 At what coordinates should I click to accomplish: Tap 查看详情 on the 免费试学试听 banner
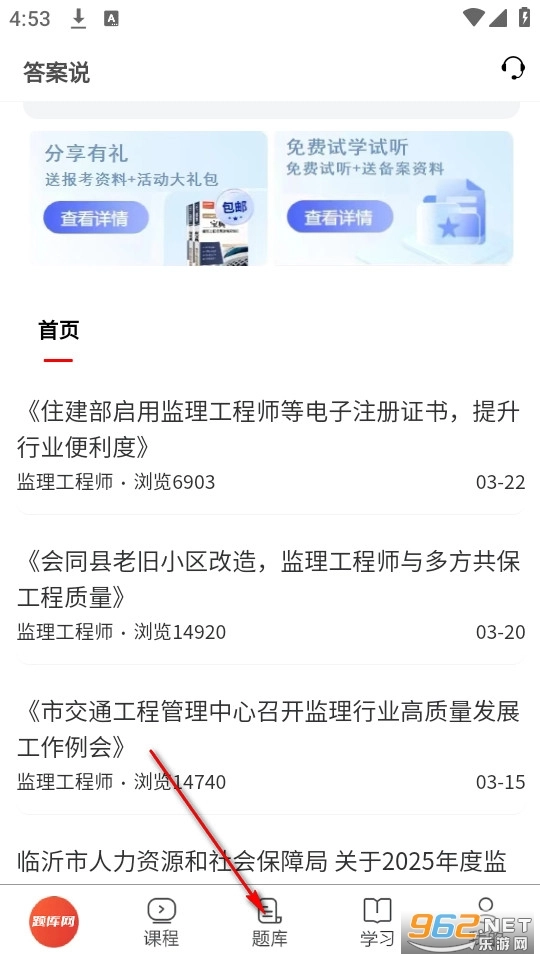coord(339,217)
